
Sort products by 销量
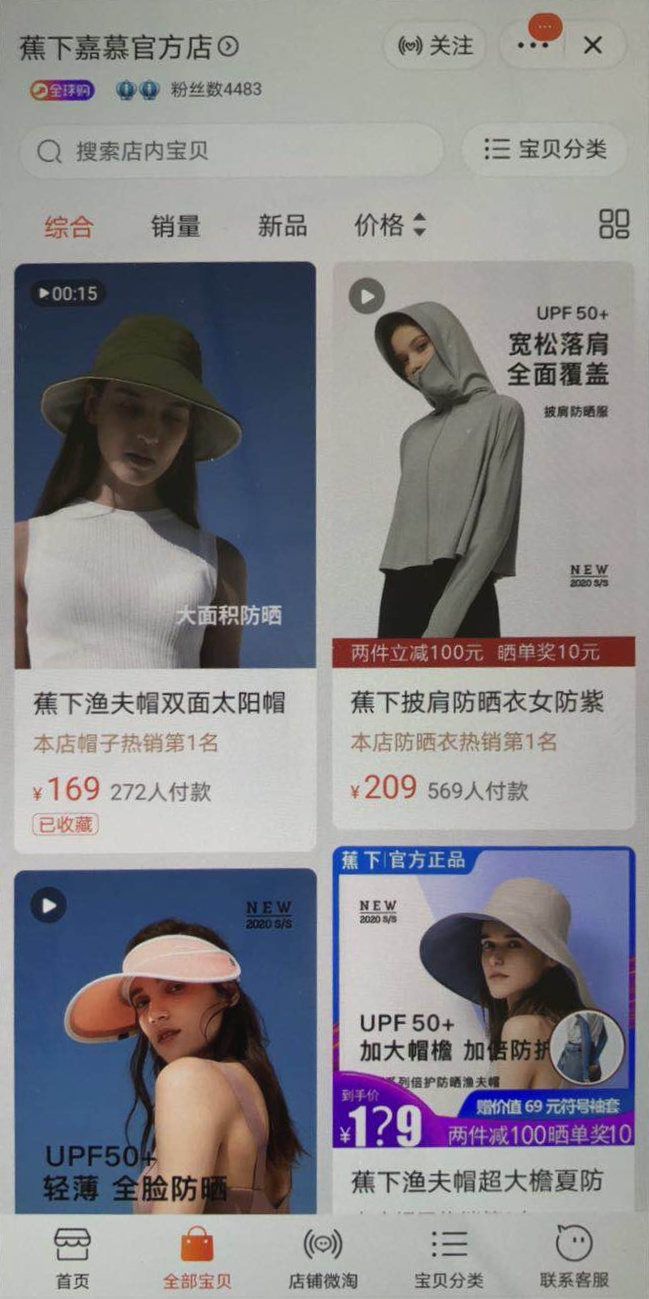(176, 226)
